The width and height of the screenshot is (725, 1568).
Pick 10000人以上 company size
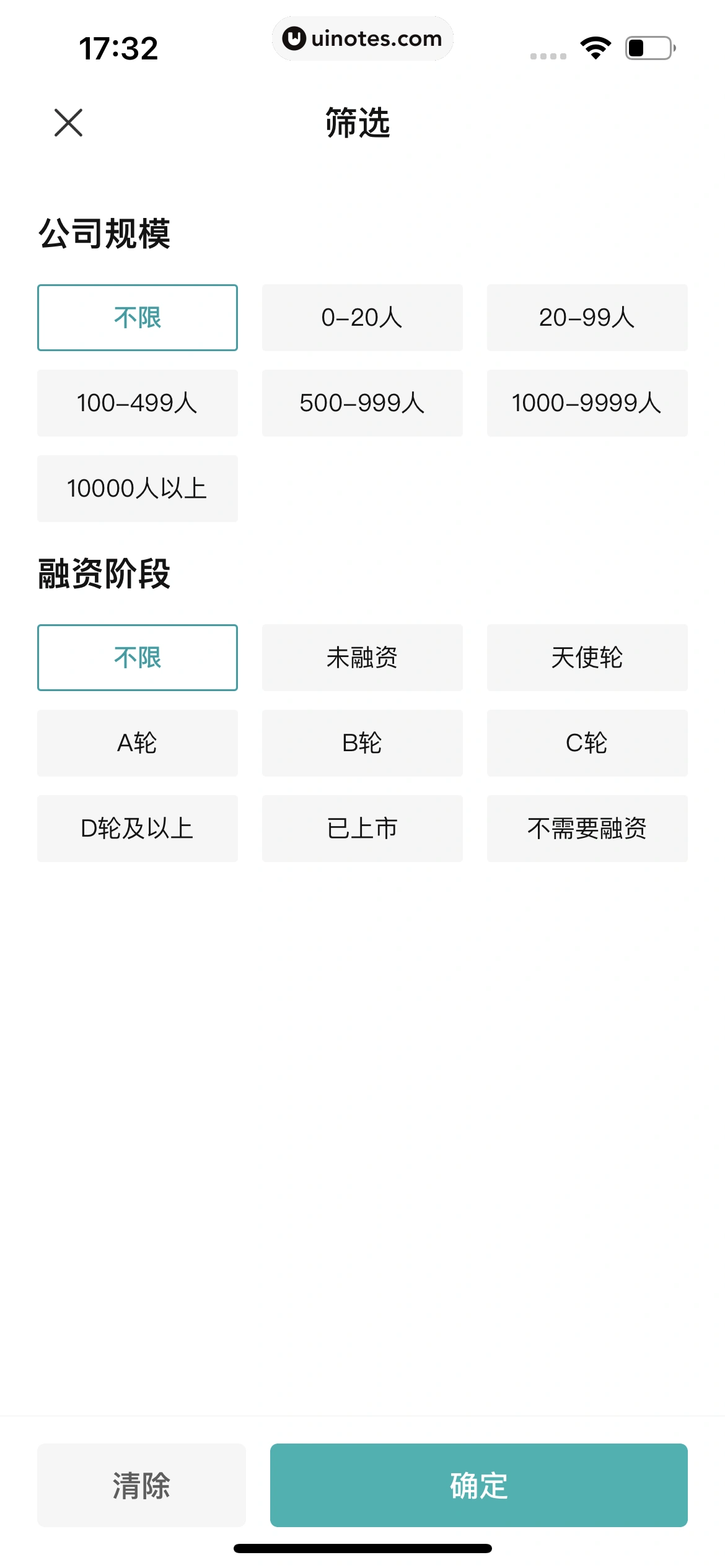pyautogui.click(x=138, y=487)
